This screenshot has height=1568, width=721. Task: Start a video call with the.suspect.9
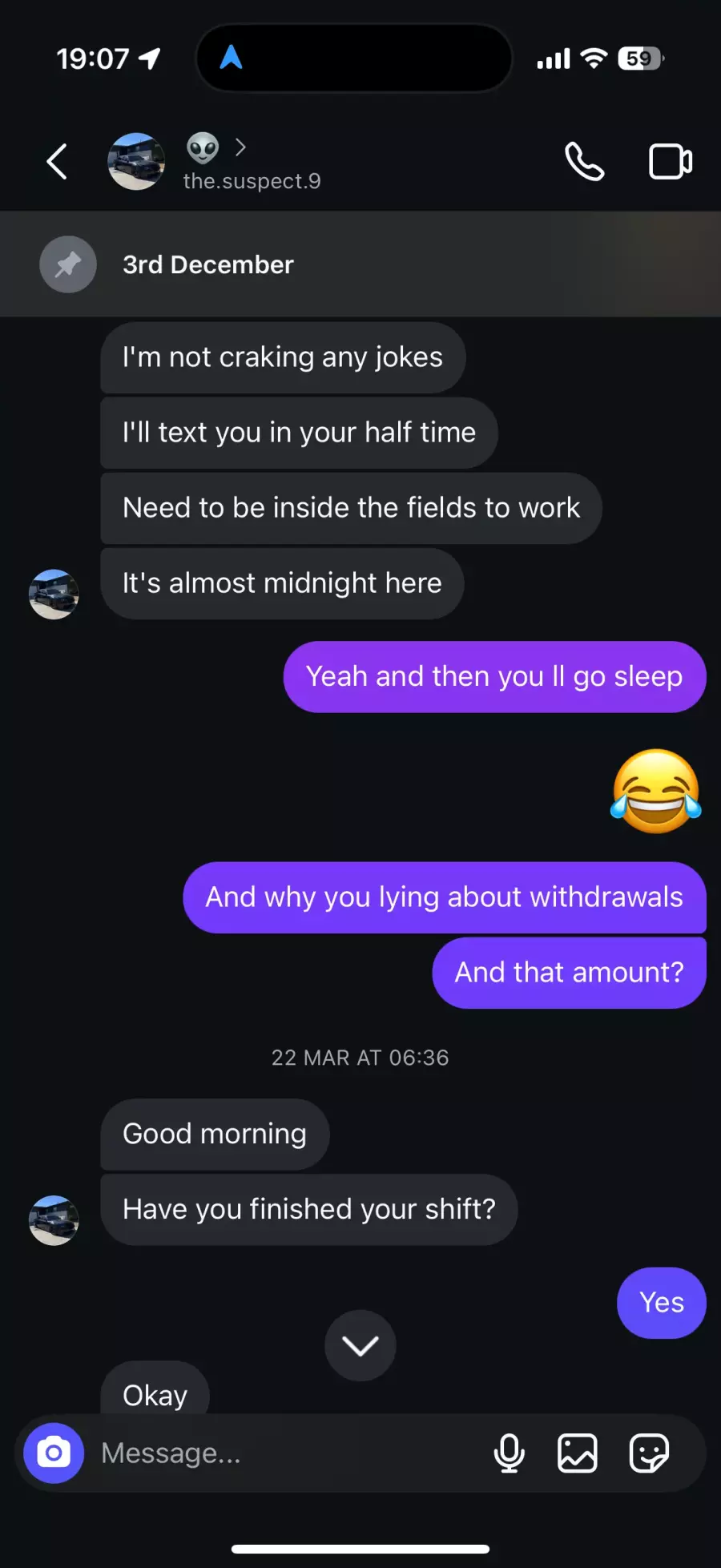point(670,162)
